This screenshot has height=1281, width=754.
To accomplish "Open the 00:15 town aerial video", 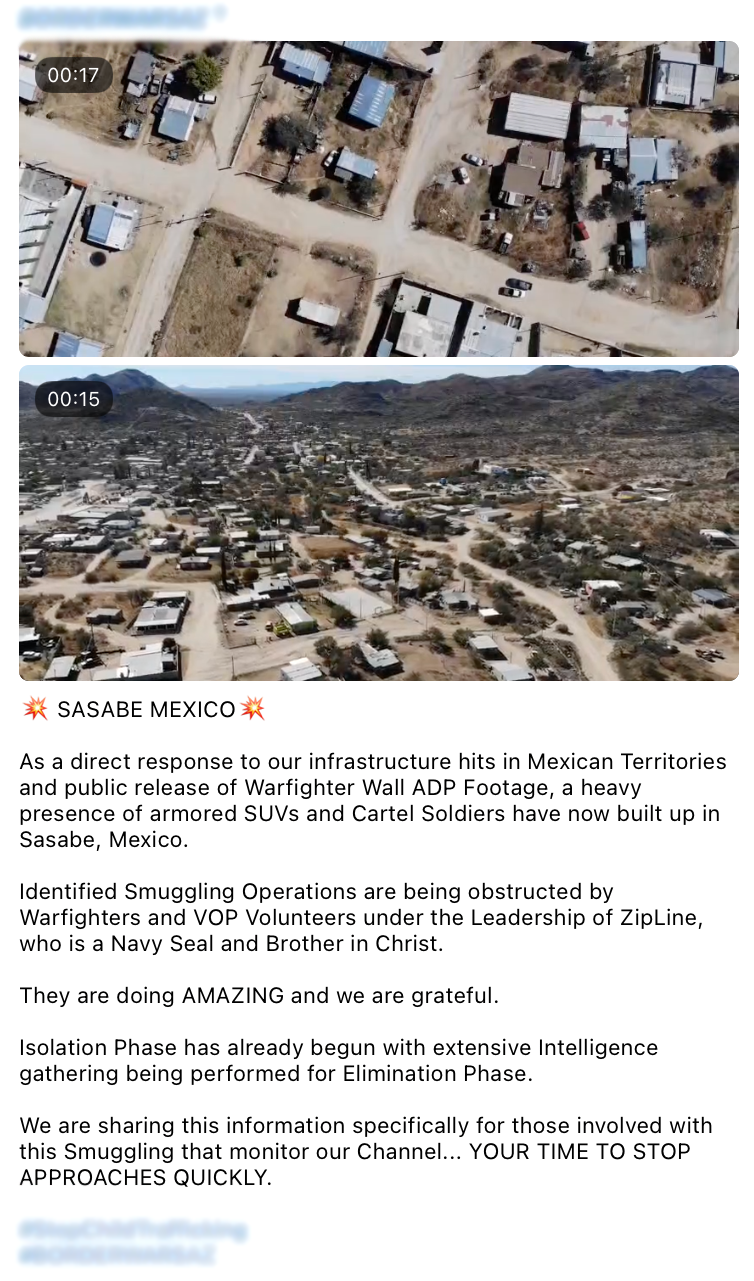I will click(378, 523).
